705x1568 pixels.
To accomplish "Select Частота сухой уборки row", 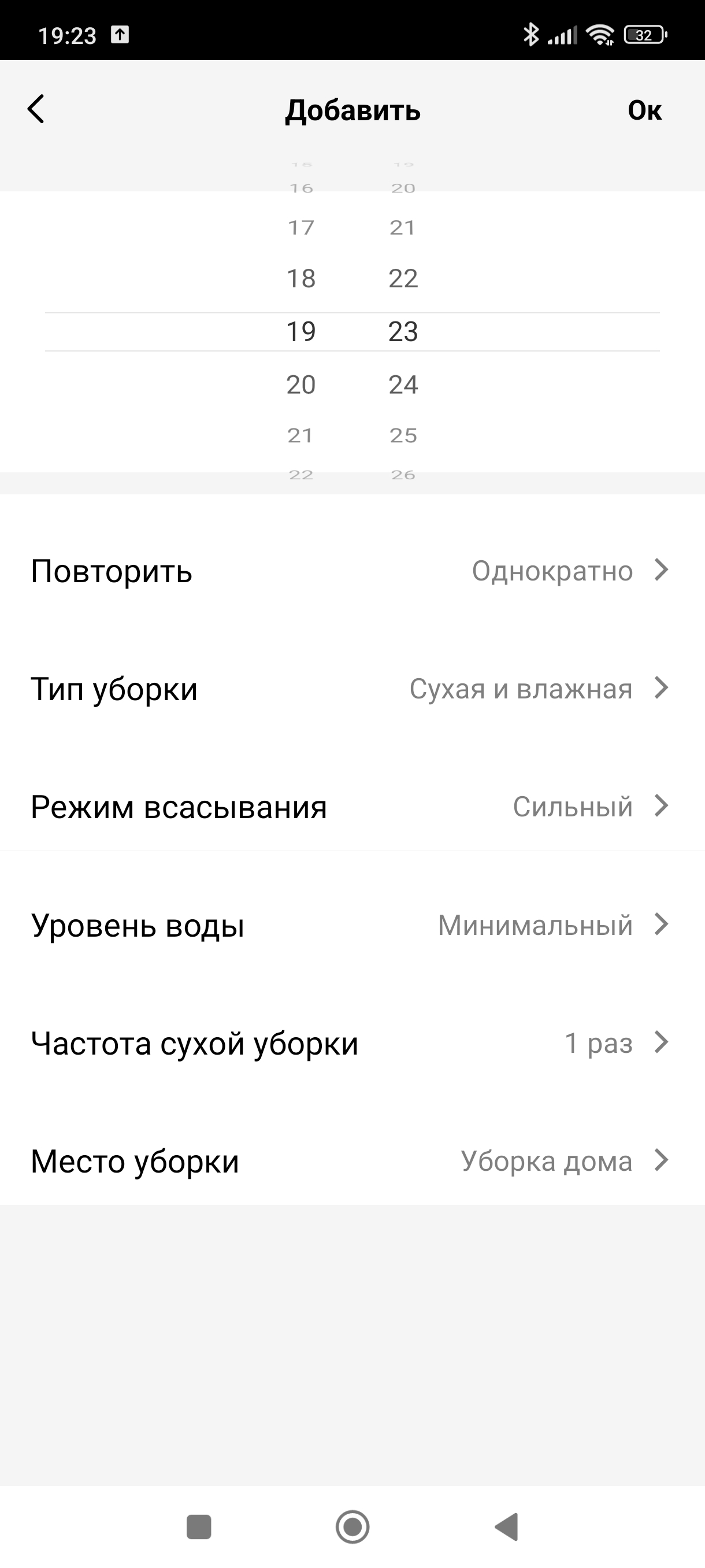I will [352, 1043].
